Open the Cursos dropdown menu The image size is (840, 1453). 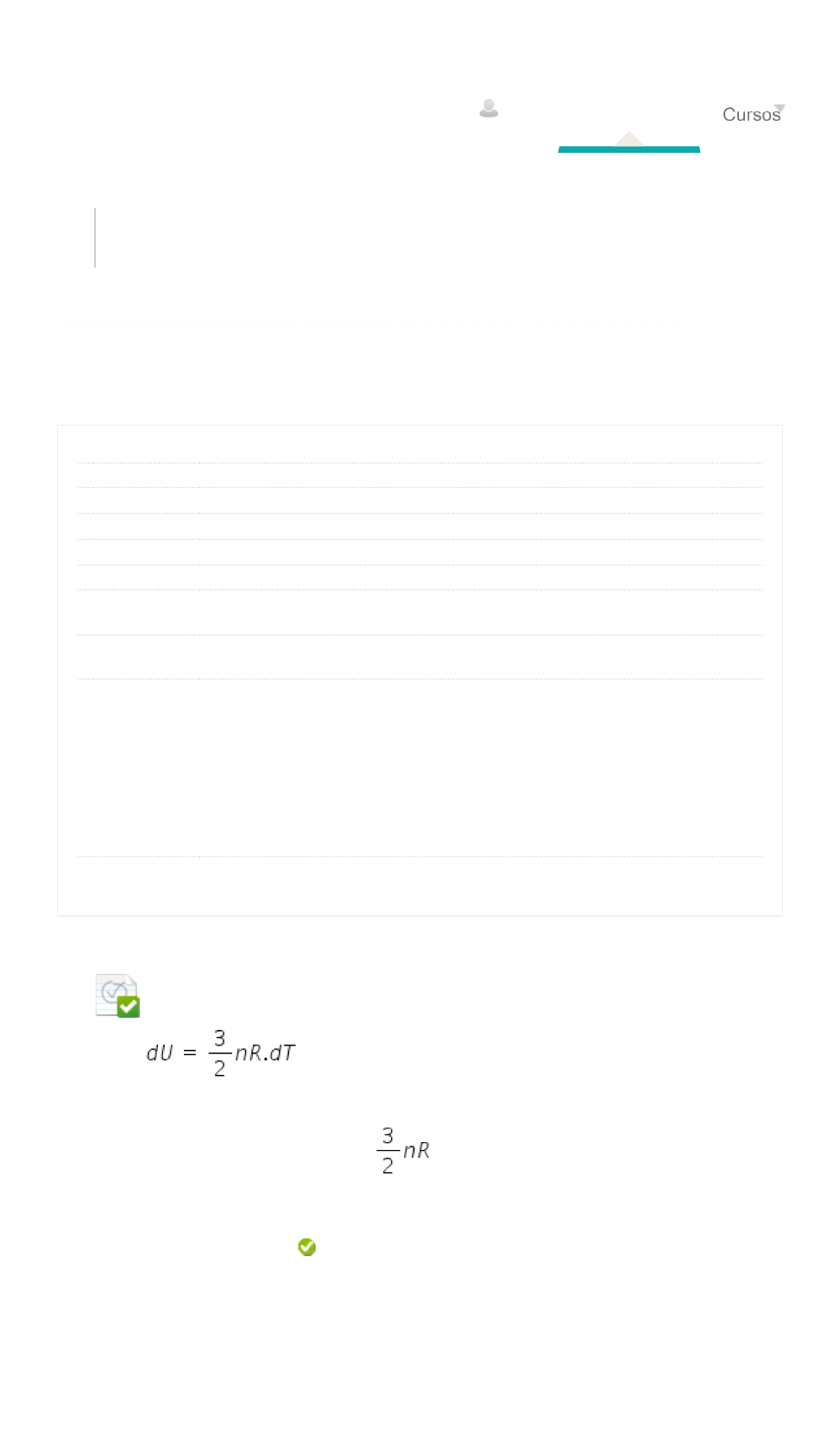click(x=753, y=114)
